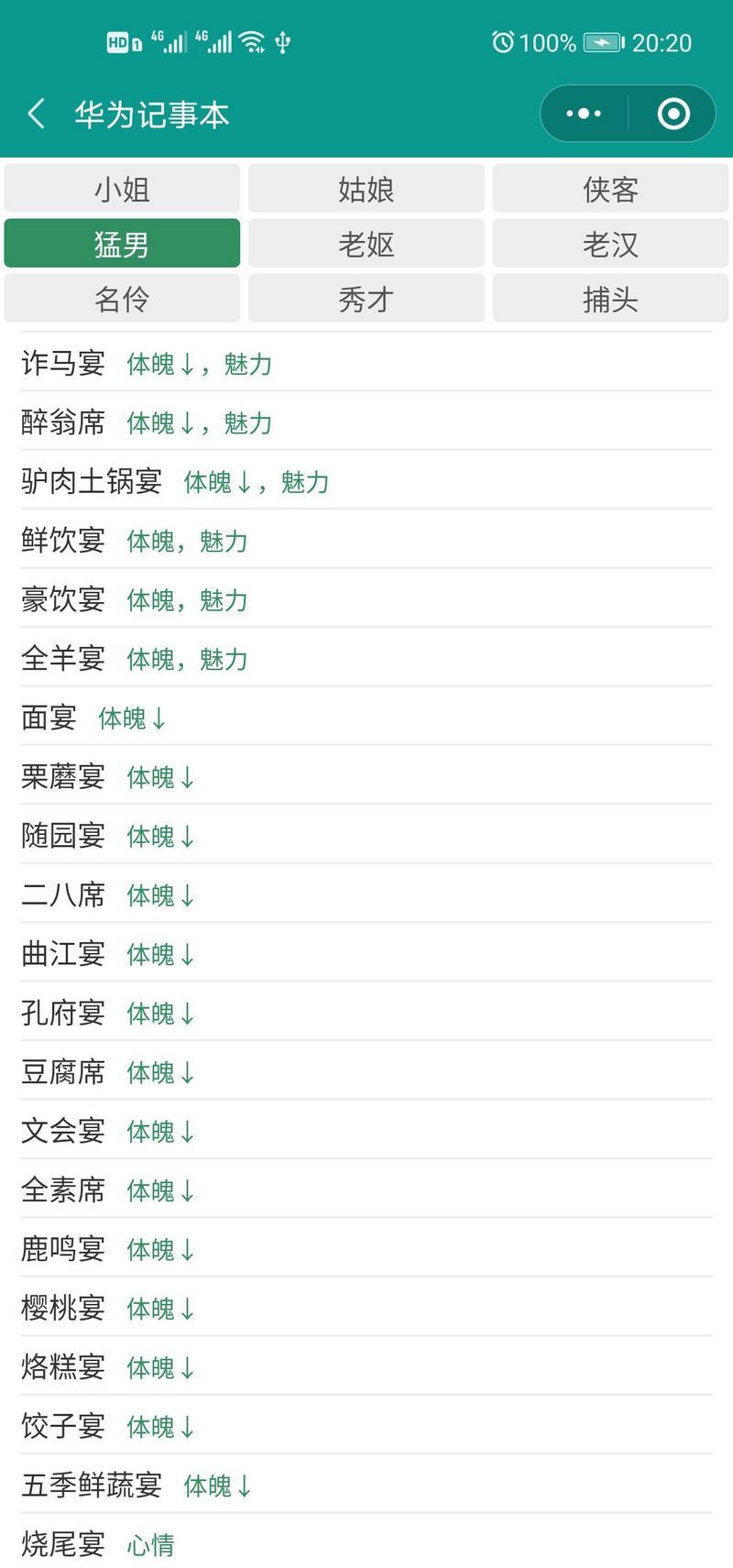
Task: Open the 驴肉土锅宴 banquet entry
Action: pyautogui.click(x=92, y=481)
